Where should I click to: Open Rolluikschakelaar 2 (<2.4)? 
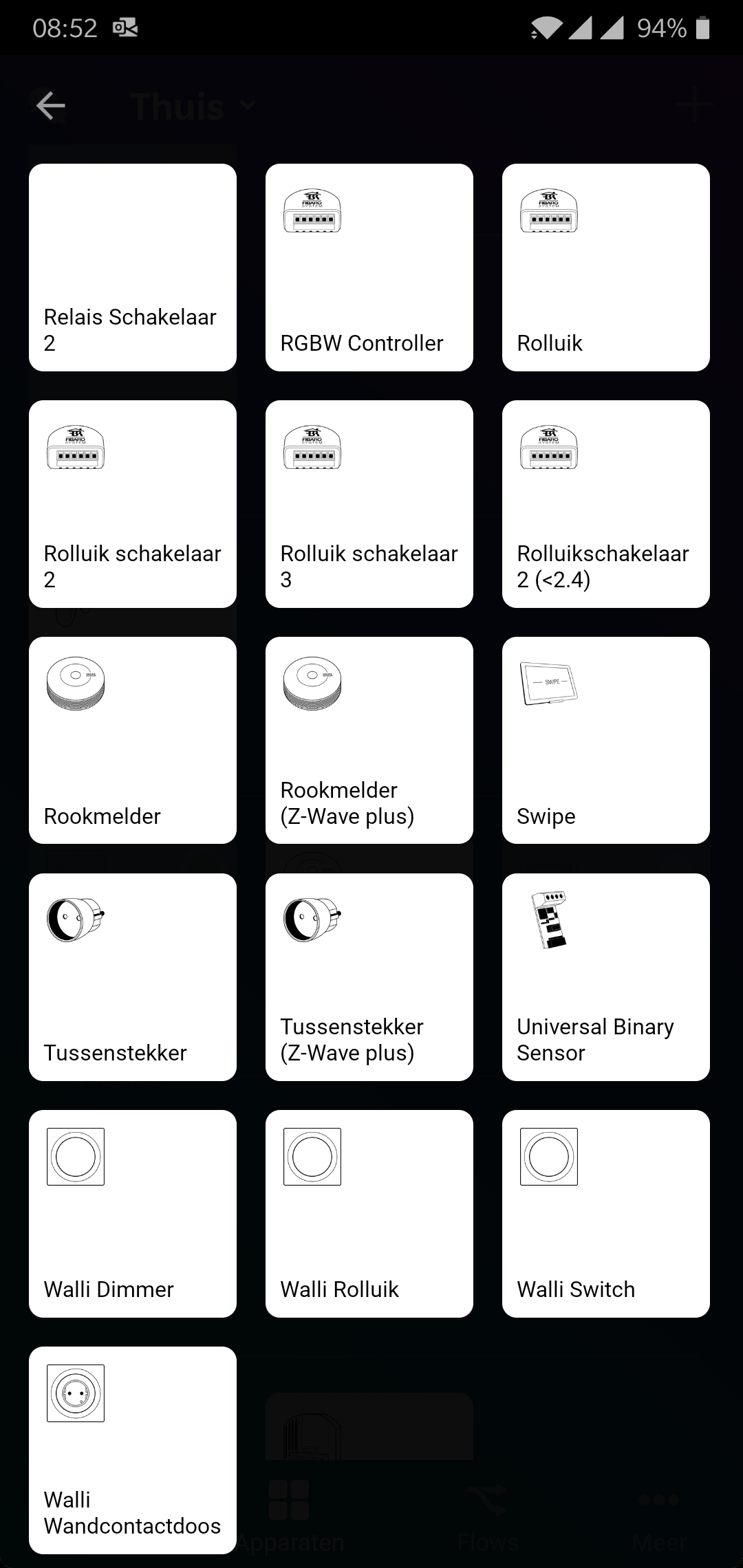(606, 504)
